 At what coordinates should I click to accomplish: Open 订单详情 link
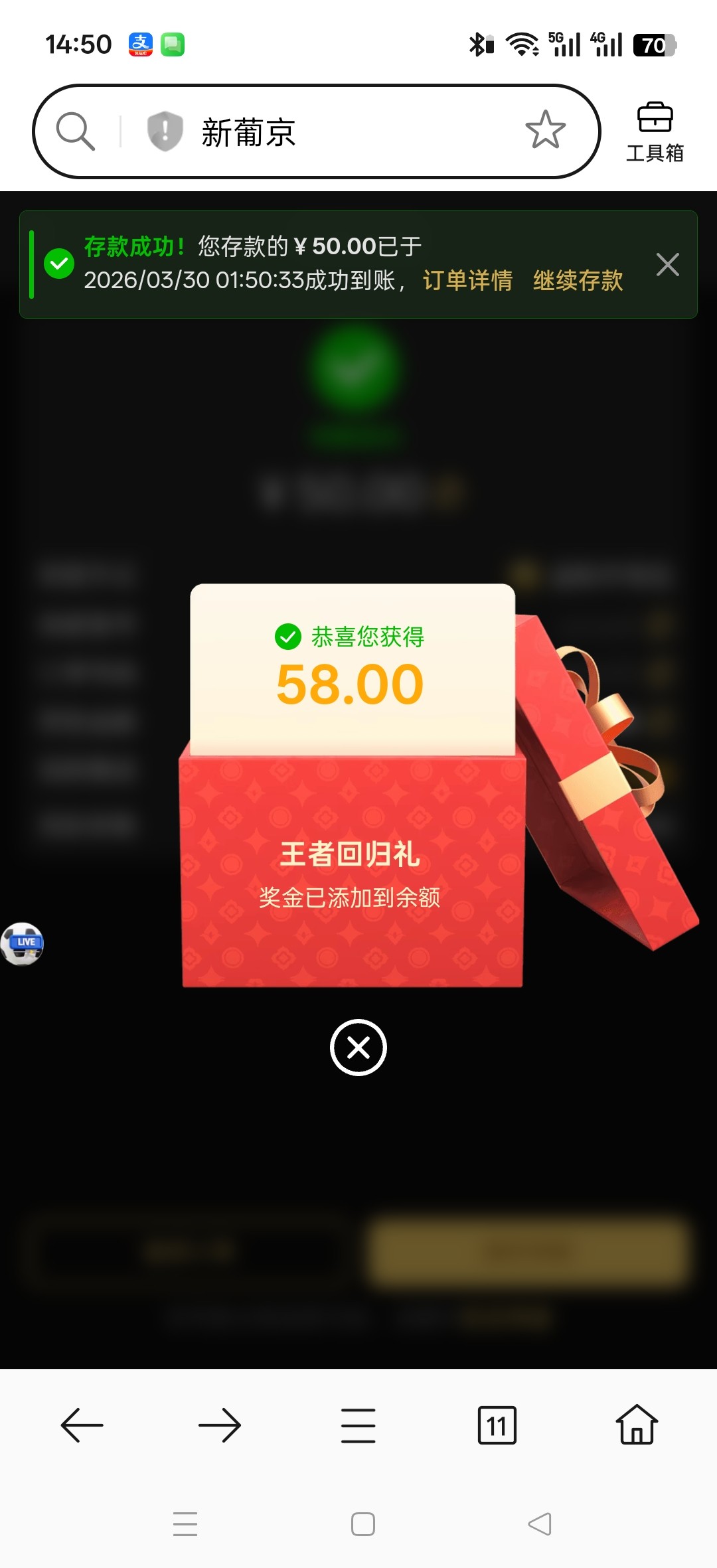[467, 280]
